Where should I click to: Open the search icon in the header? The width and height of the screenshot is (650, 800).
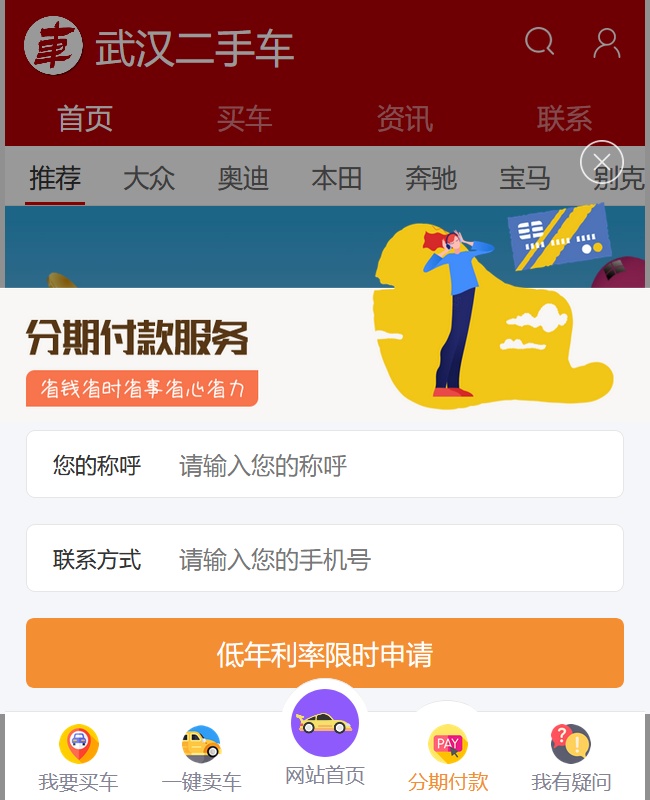click(539, 42)
